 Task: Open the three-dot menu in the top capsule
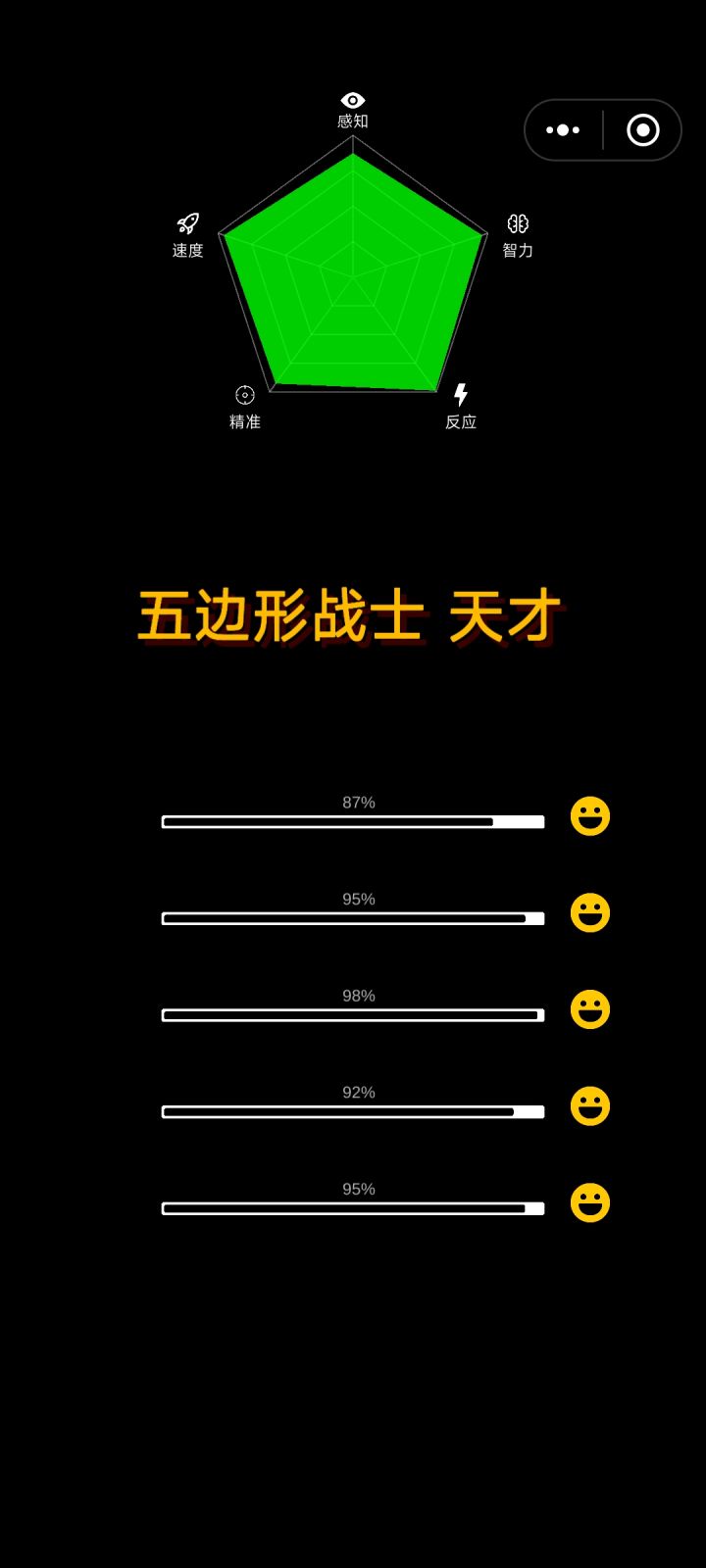point(562,128)
